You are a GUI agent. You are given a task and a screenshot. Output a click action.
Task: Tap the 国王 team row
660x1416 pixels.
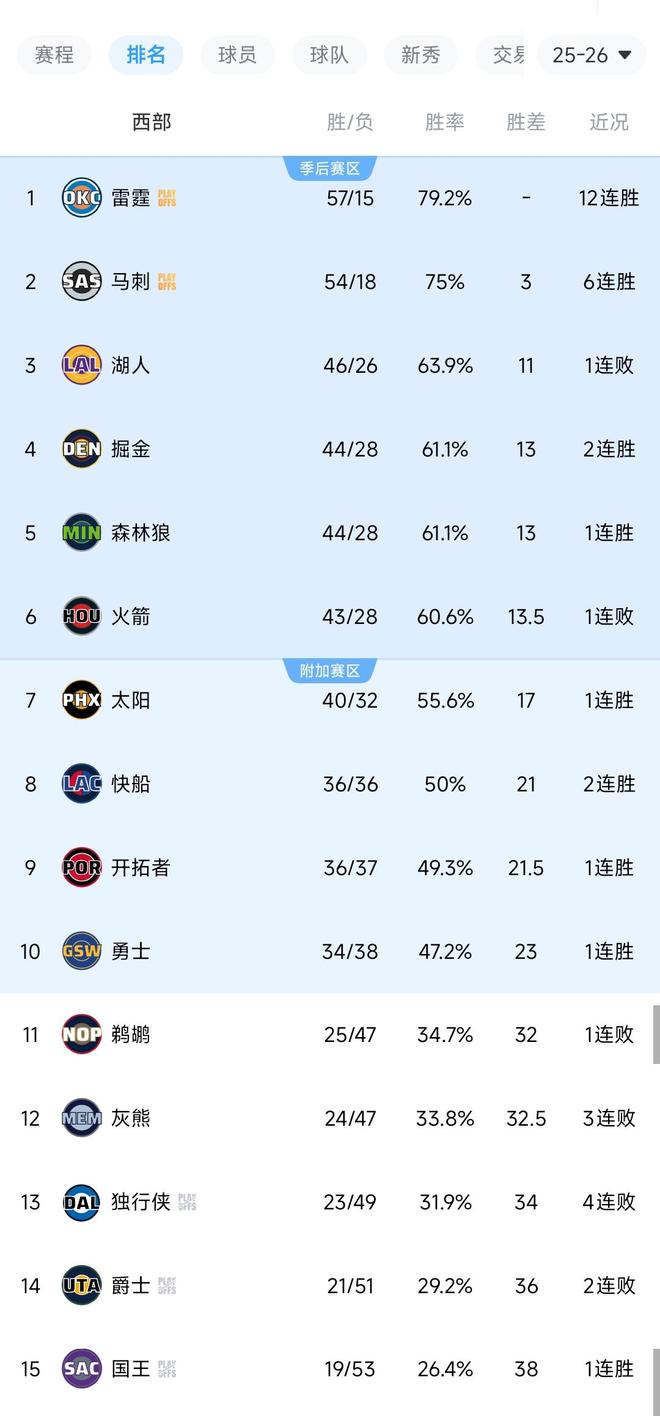130,1368
